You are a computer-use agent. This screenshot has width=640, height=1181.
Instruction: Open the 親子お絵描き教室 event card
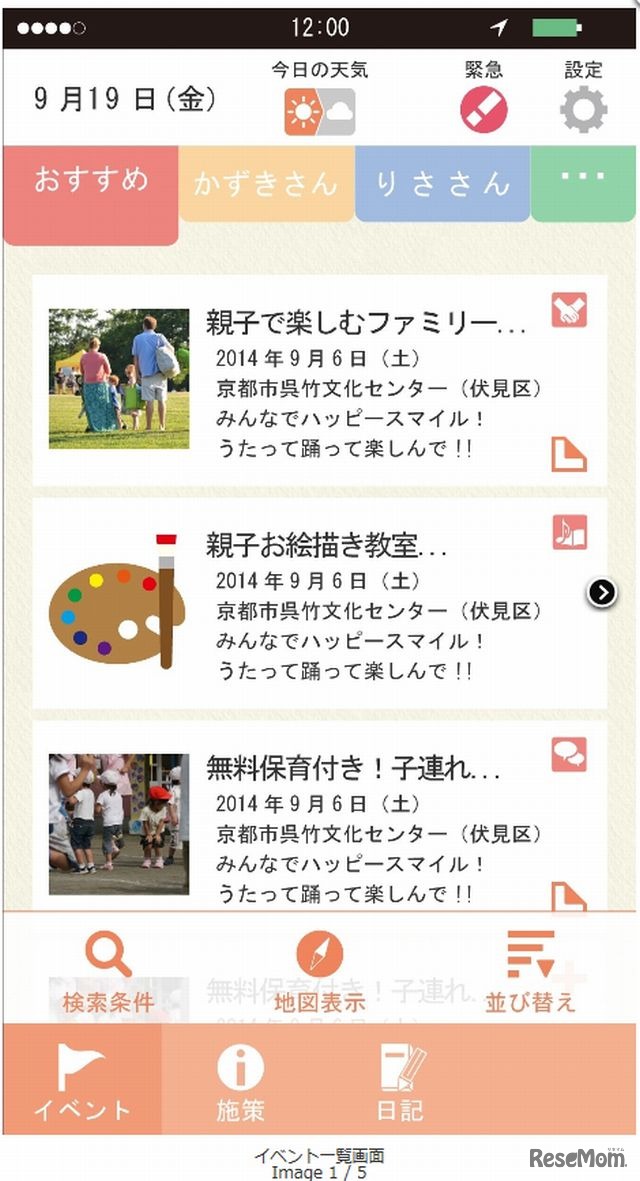pos(320,603)
